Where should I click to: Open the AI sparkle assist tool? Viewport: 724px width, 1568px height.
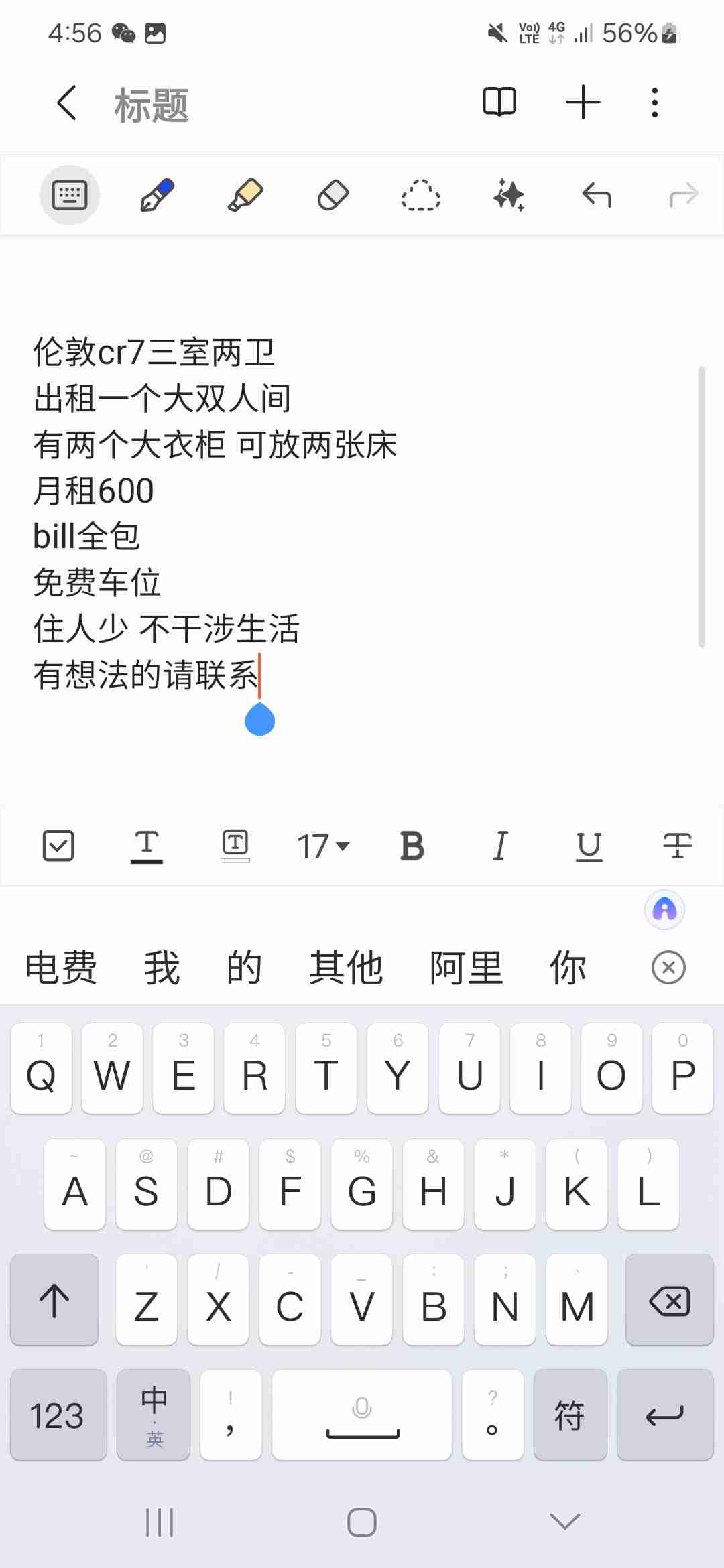click(509, 196)
